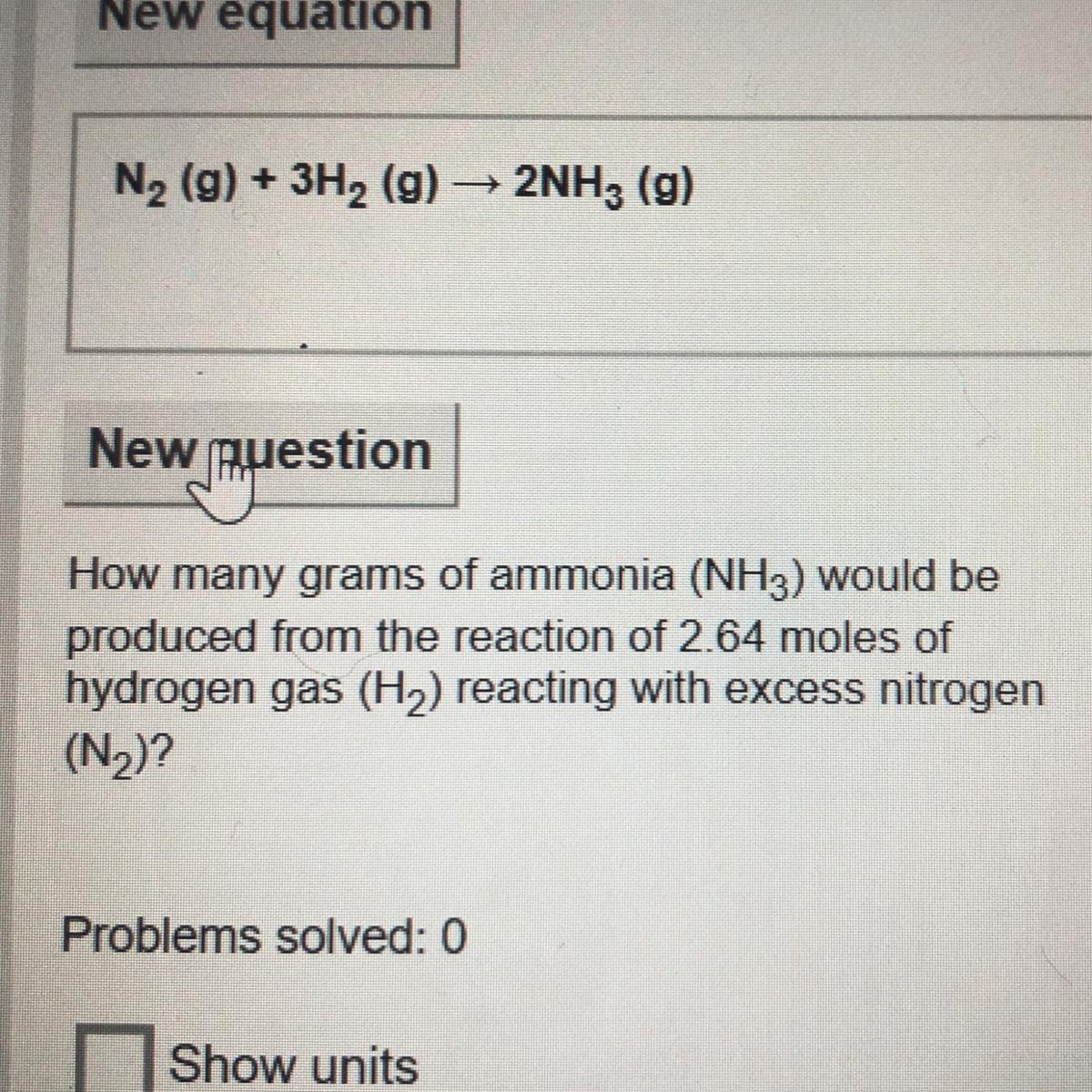Screen dimensions: 1092x1092
Task: Click the New equation button
Action: (x=264, y=27)
